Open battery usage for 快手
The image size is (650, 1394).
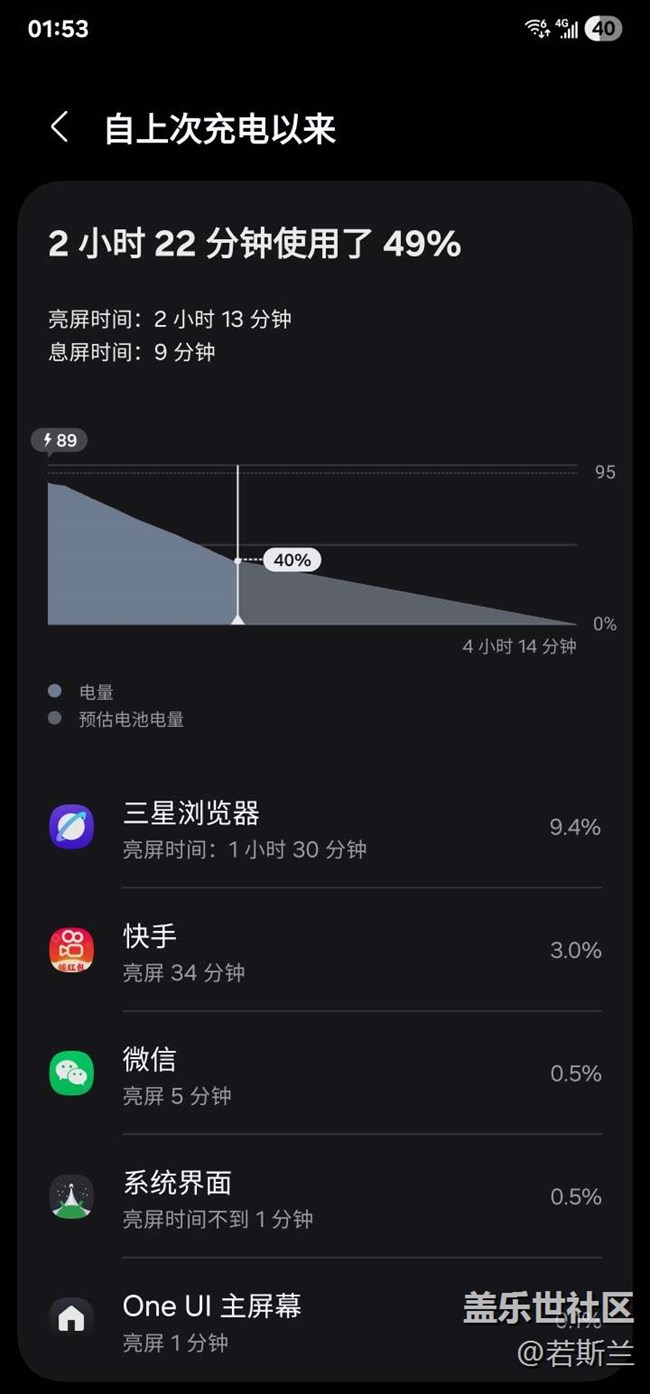(x=325, y=950)
